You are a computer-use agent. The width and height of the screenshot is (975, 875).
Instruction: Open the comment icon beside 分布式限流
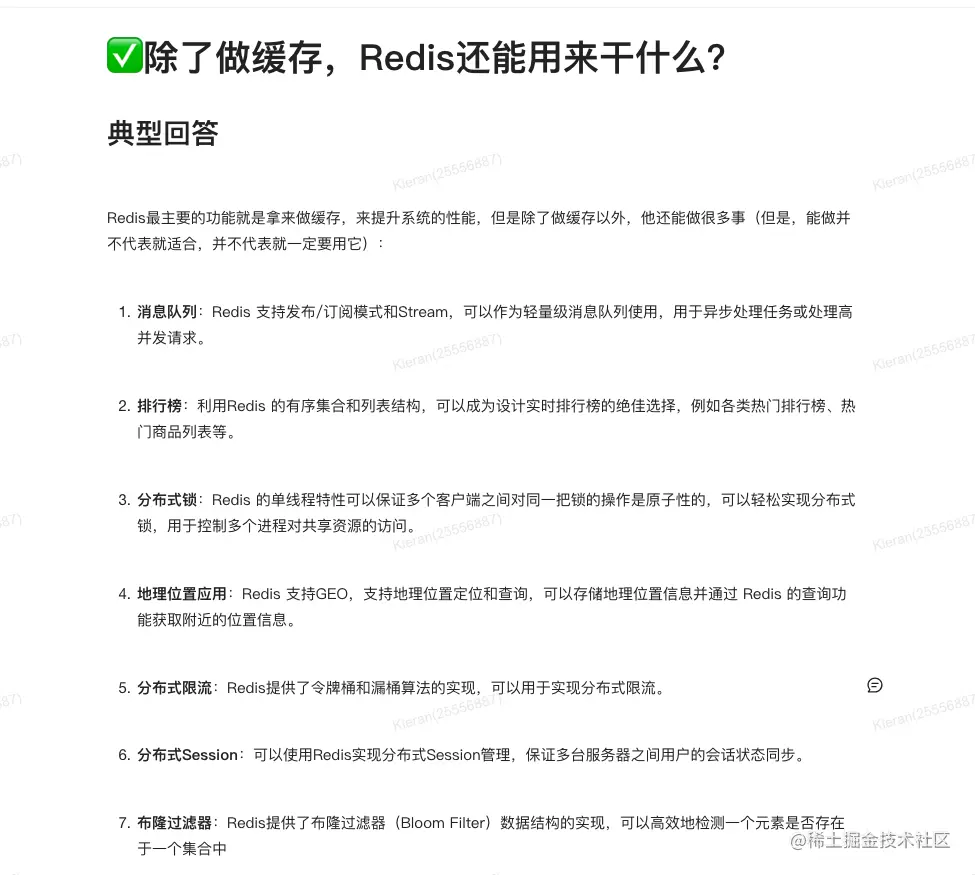point(875,685)
